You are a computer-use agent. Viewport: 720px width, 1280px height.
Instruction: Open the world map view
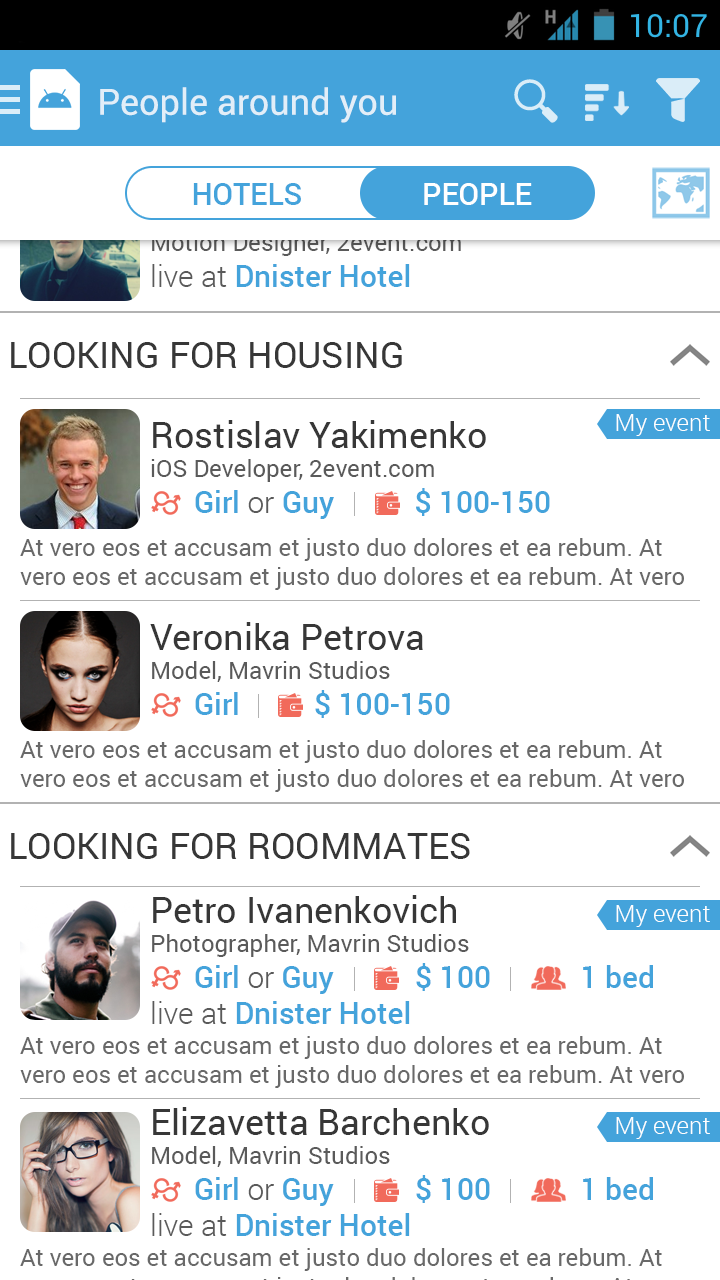click(680, 193)
